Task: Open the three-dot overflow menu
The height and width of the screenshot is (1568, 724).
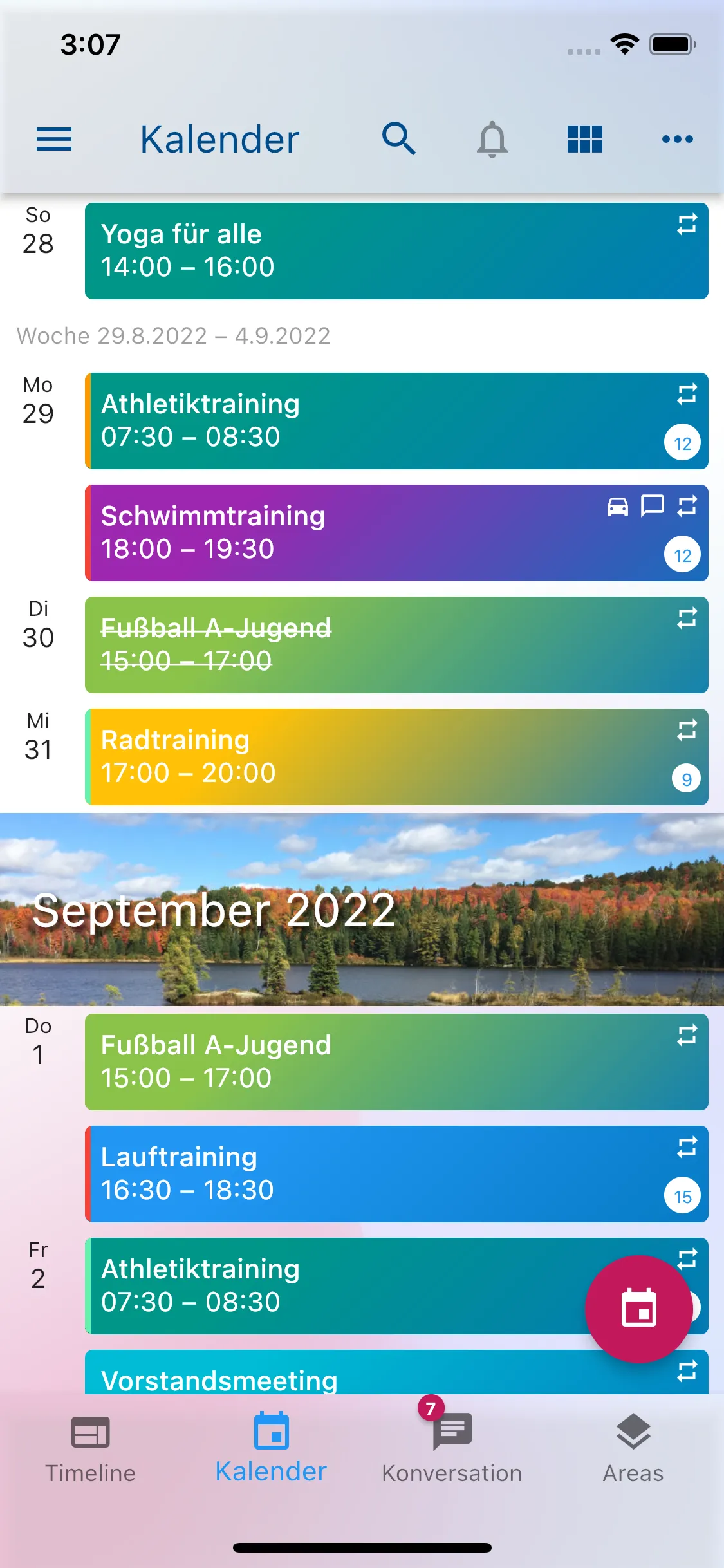Action: pos(677,139)
